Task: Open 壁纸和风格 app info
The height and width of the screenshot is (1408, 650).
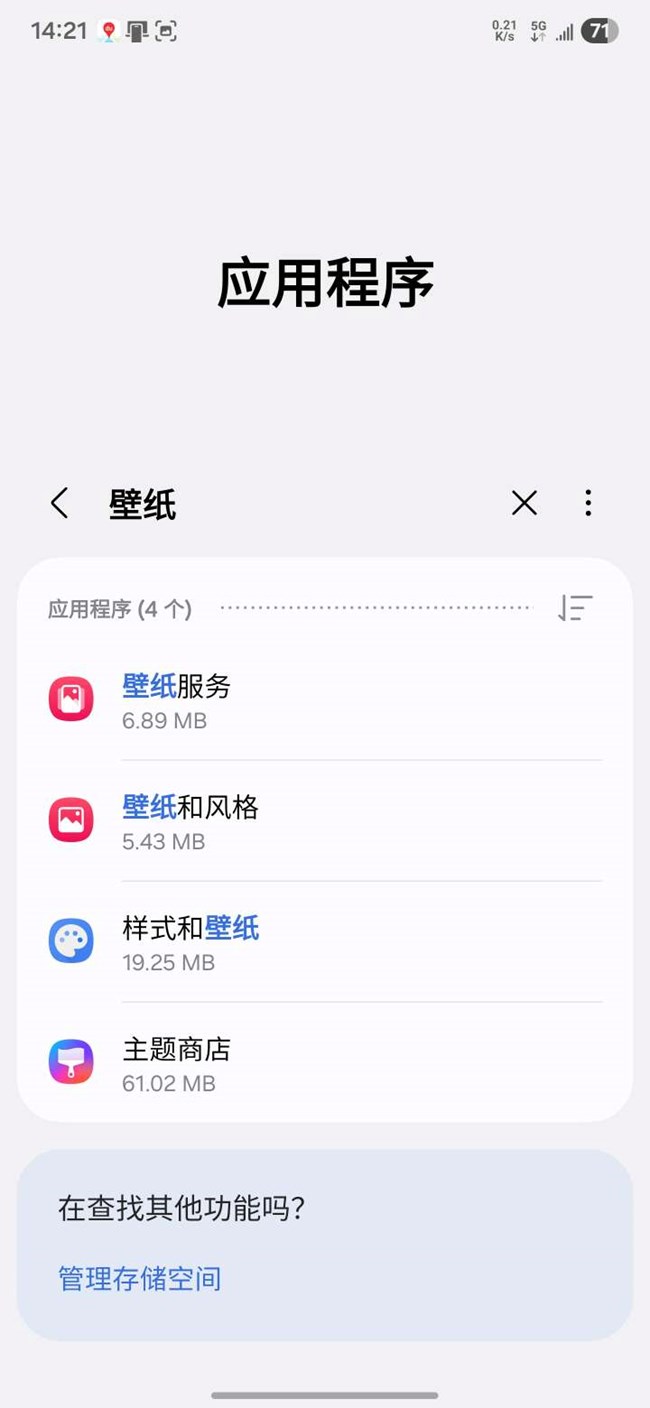Action: 324,821
